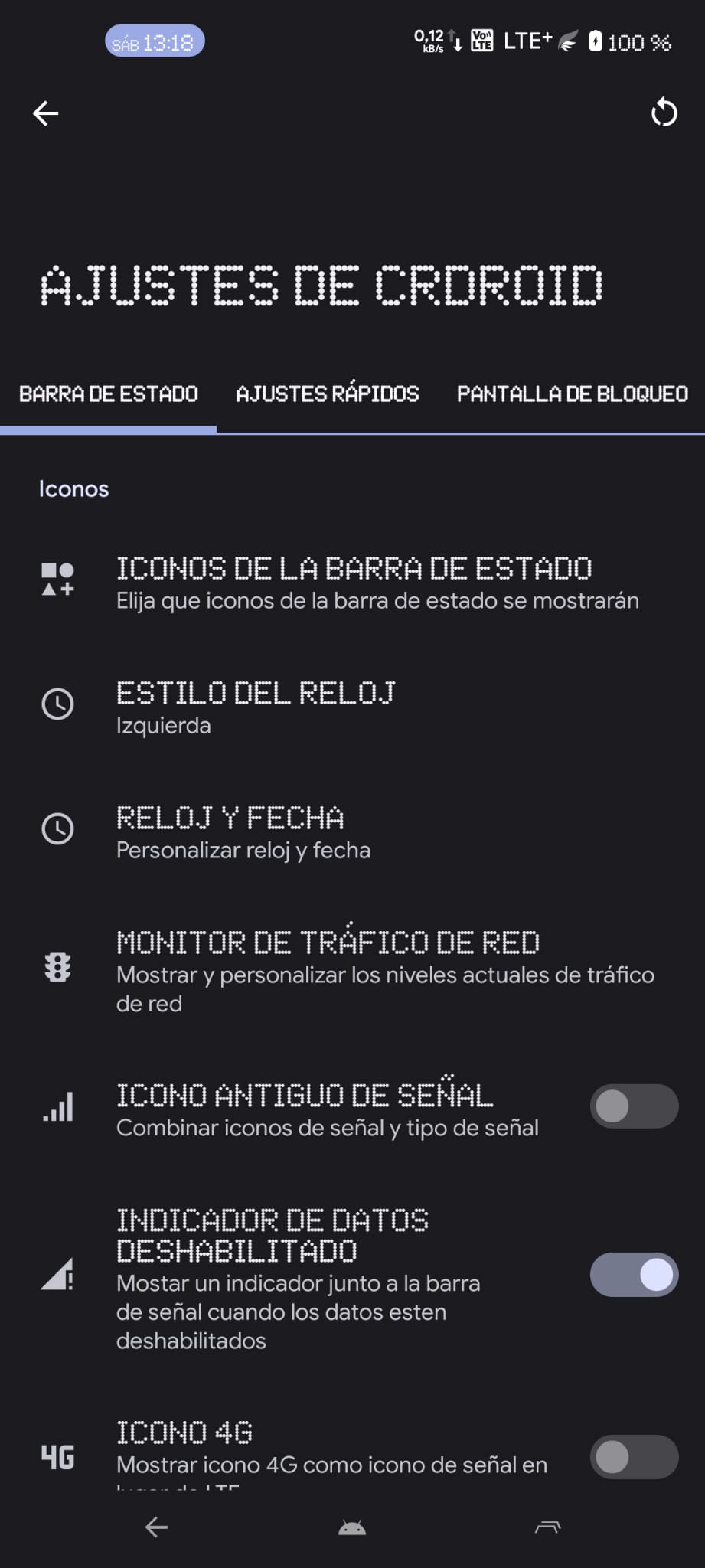Viewport: 705px width, 1568px height.
Task: Open Monitor de tráfico de red
Action: point(352,971)
